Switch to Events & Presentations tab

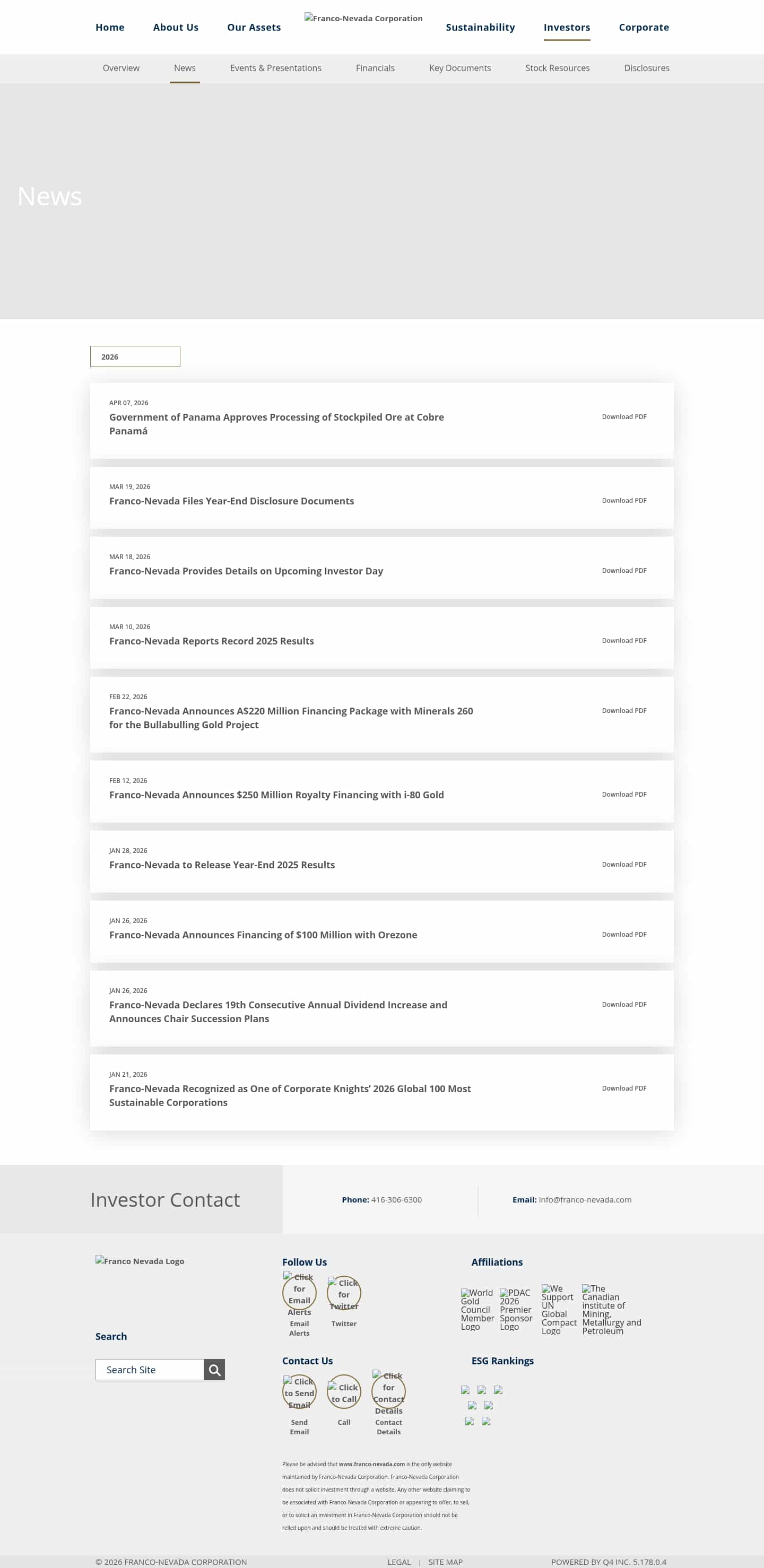point(275,68)
